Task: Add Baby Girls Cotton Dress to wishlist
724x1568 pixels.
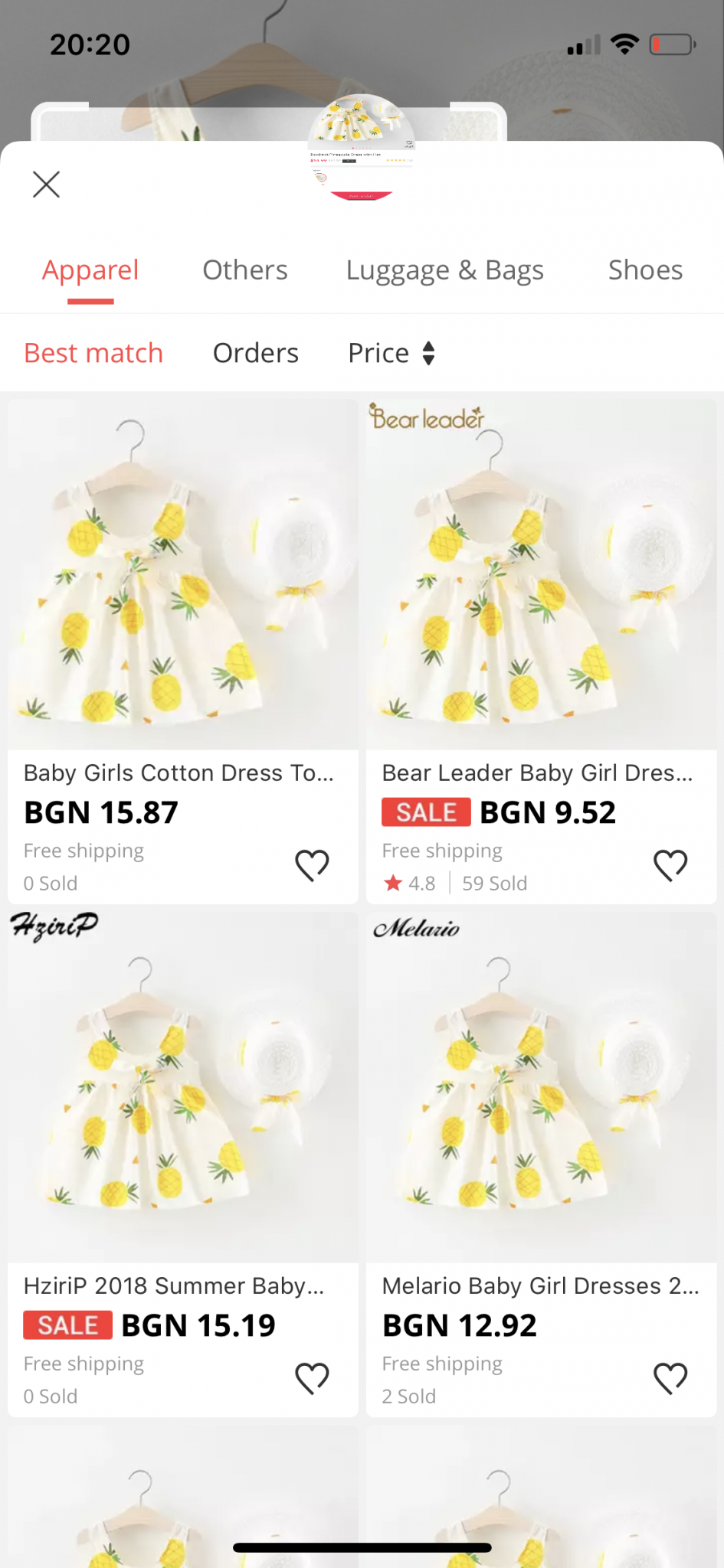Action: pyautogui.click(x=312, y=865)
